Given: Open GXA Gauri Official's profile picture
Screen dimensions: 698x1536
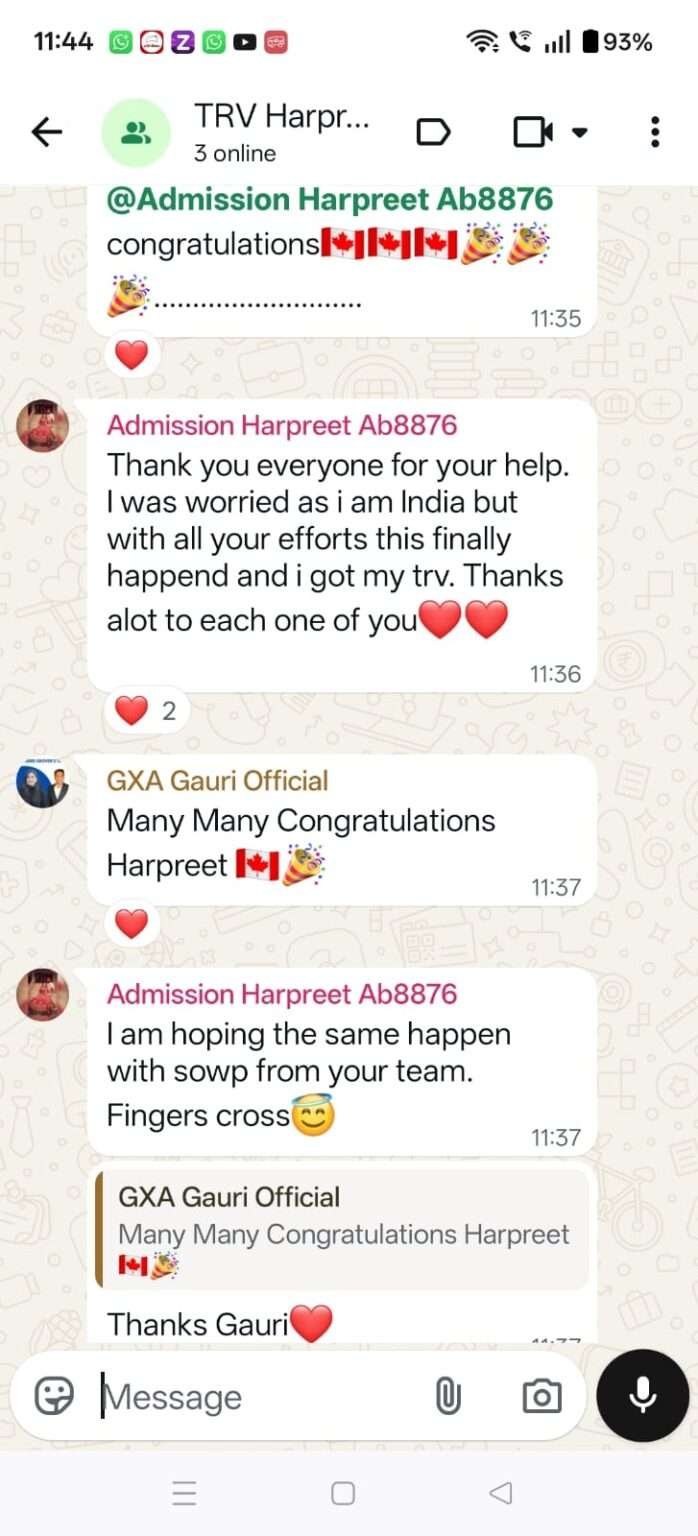Looking at the screenshot, I should 43,785.
